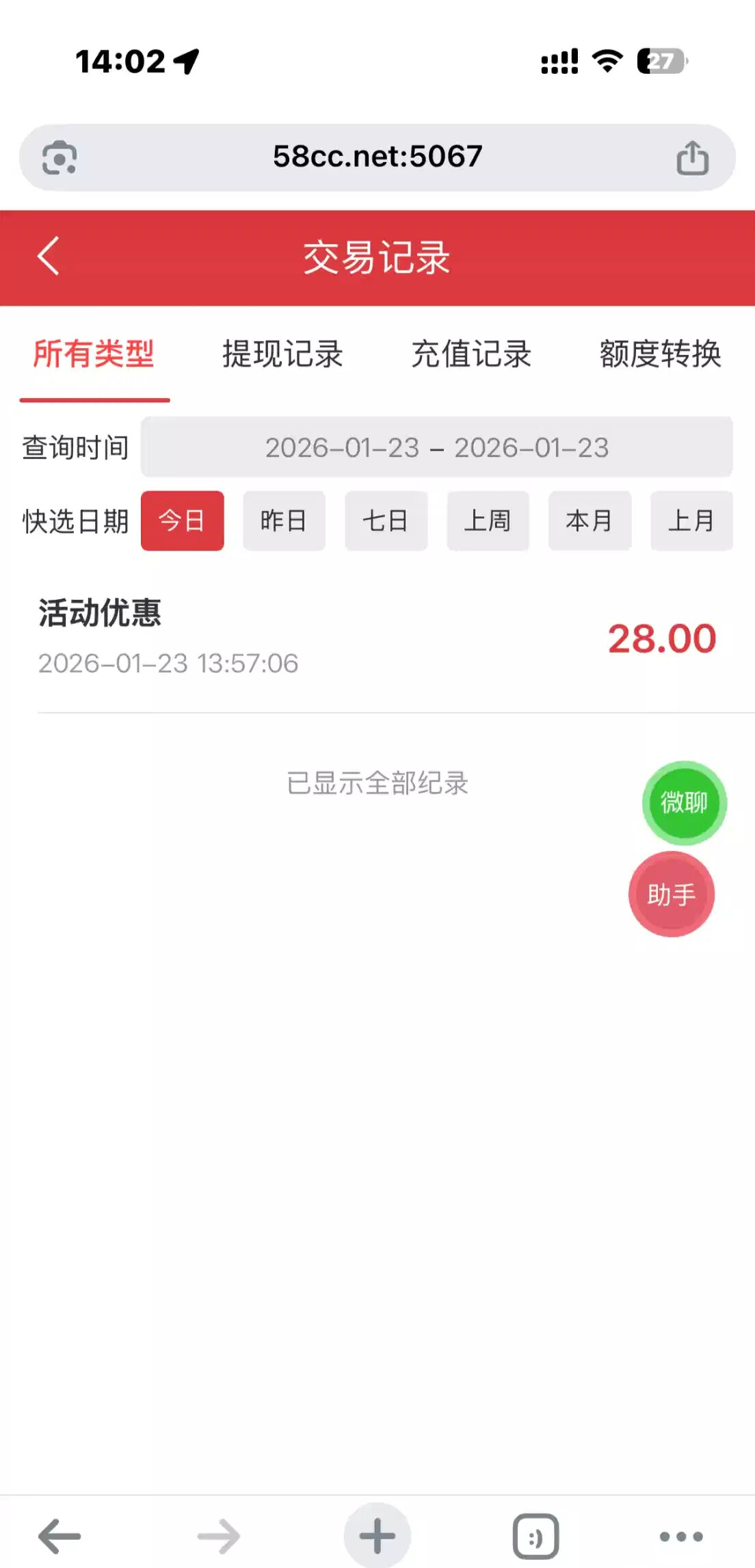Go back from the 交易记录 page
The height and width of the screenshot is (1568, 755).
click(49, 257)
